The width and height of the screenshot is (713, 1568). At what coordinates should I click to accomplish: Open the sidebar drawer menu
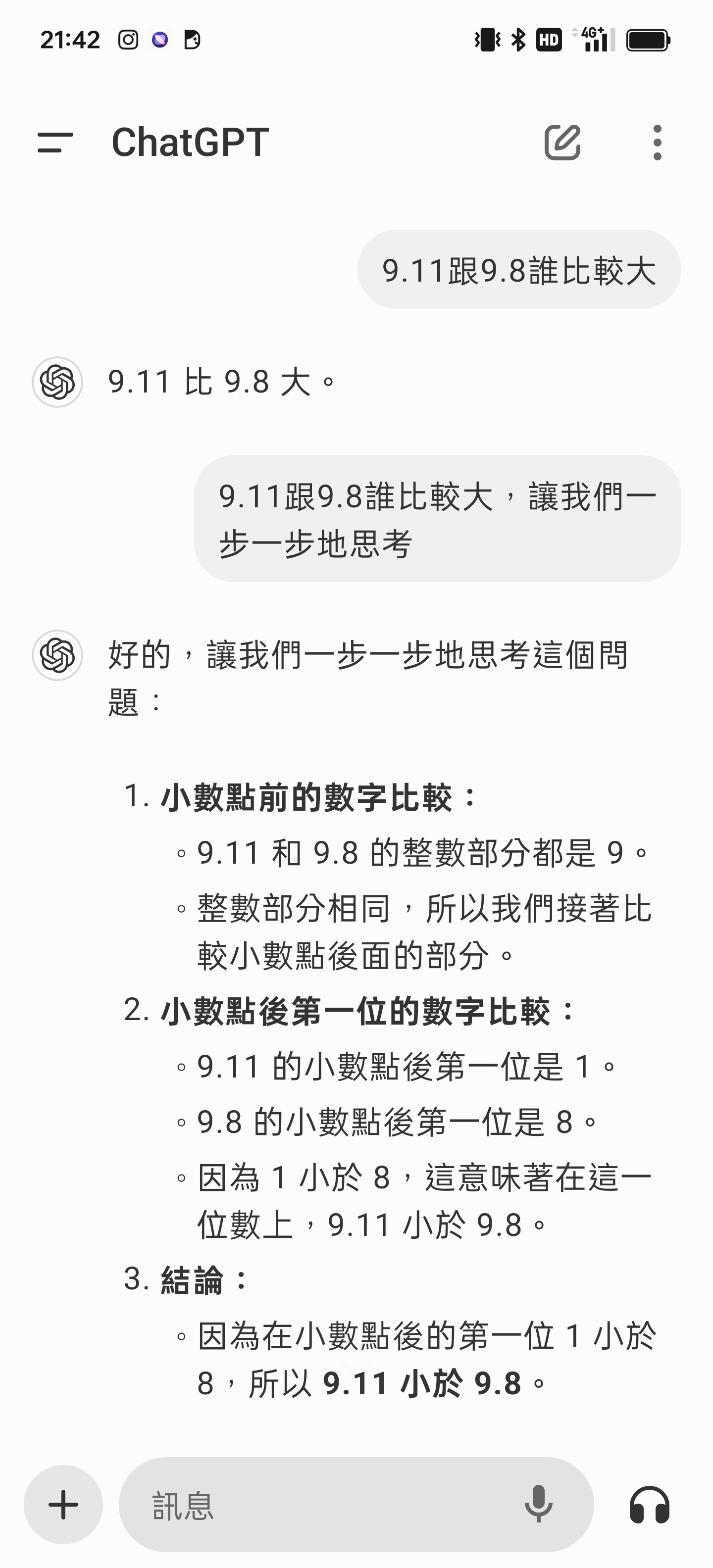pyautogui.click(x=55, y=143)
